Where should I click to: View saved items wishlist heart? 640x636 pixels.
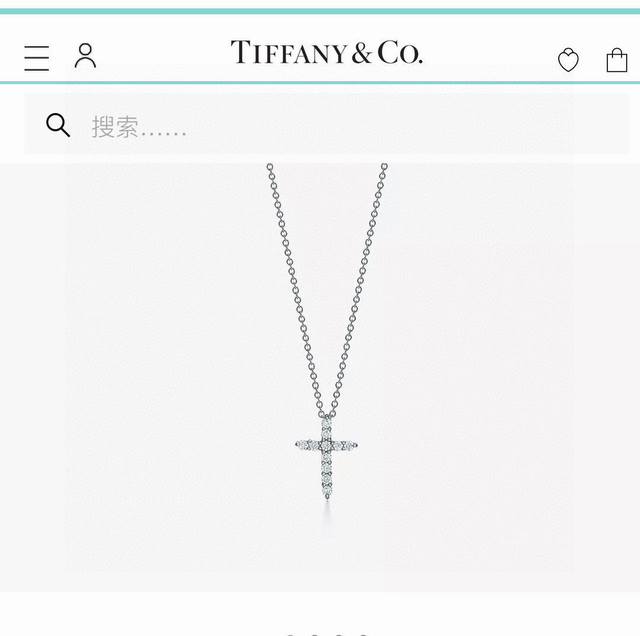pyautogui.click(x=568, y=61)
